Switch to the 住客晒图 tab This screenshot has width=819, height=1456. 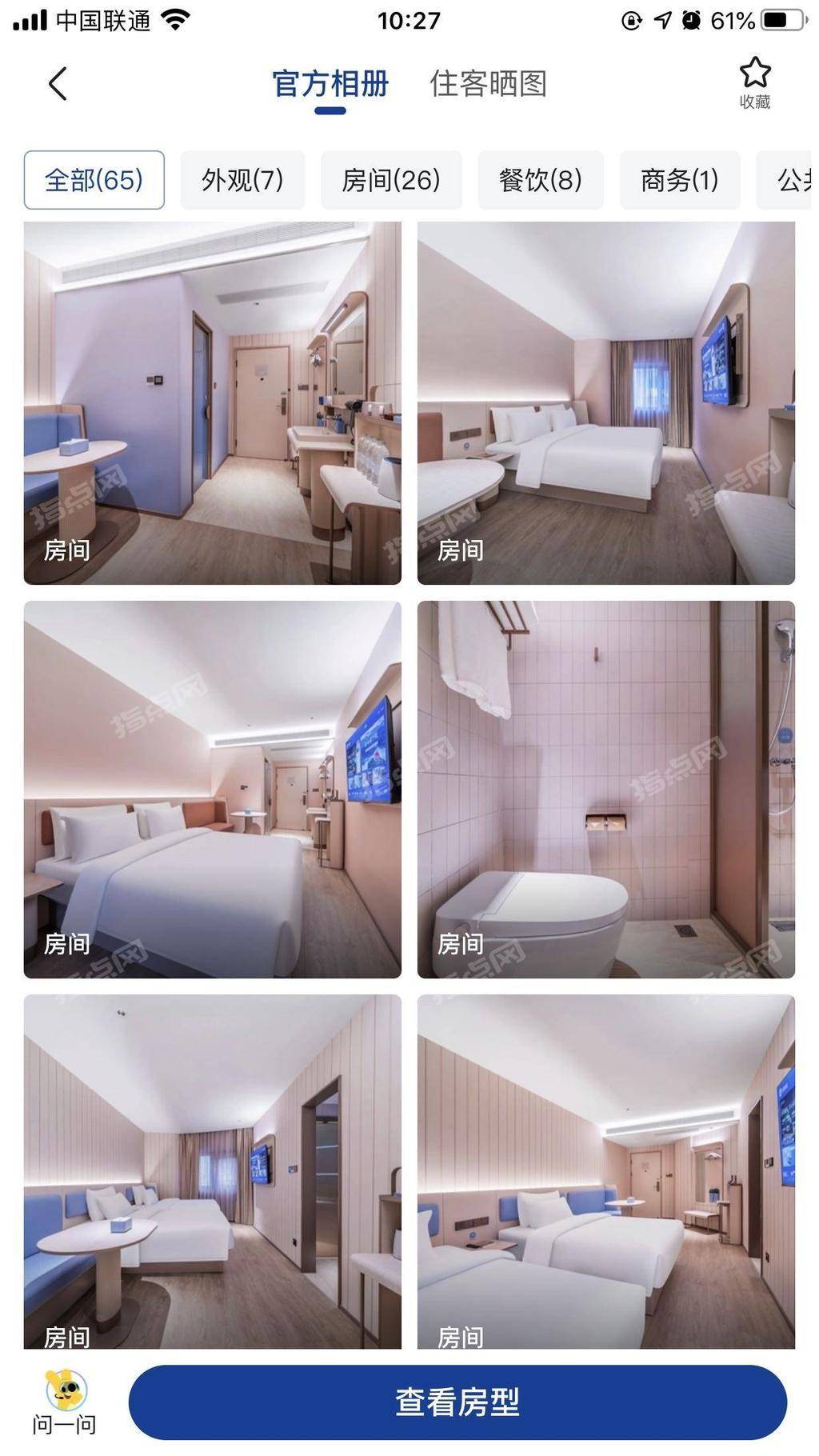pyautogui.click(x=488, y=84)
